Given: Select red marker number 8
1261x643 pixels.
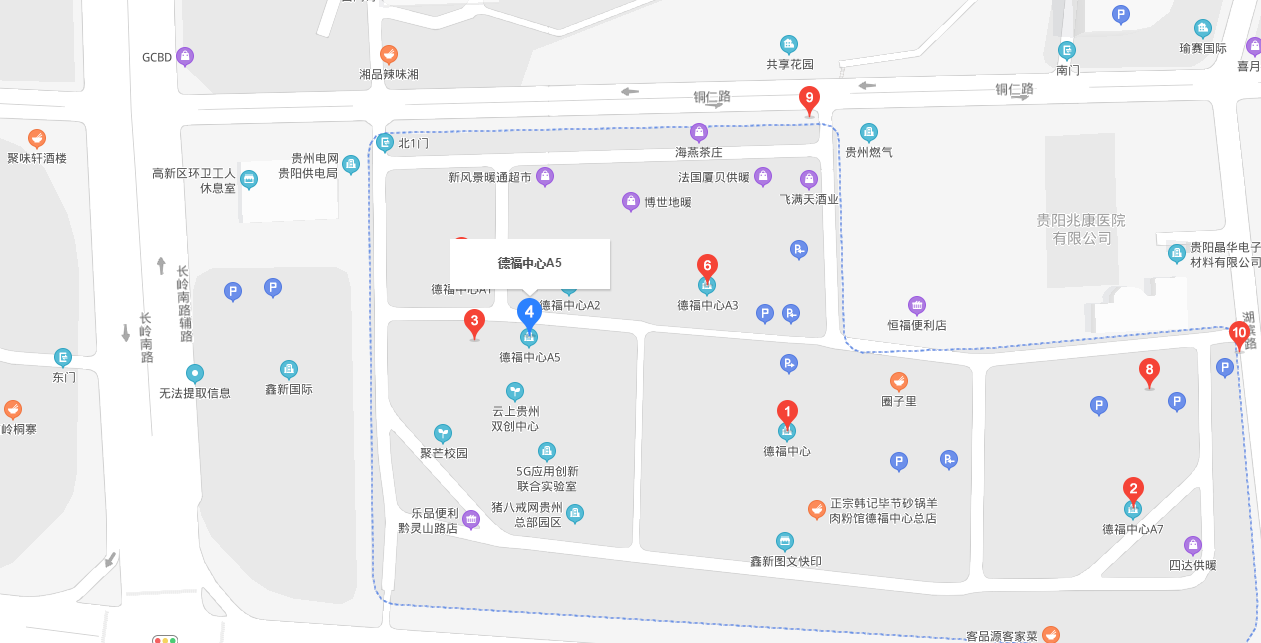Looking at the screenshot, I should pos(1149,371).
